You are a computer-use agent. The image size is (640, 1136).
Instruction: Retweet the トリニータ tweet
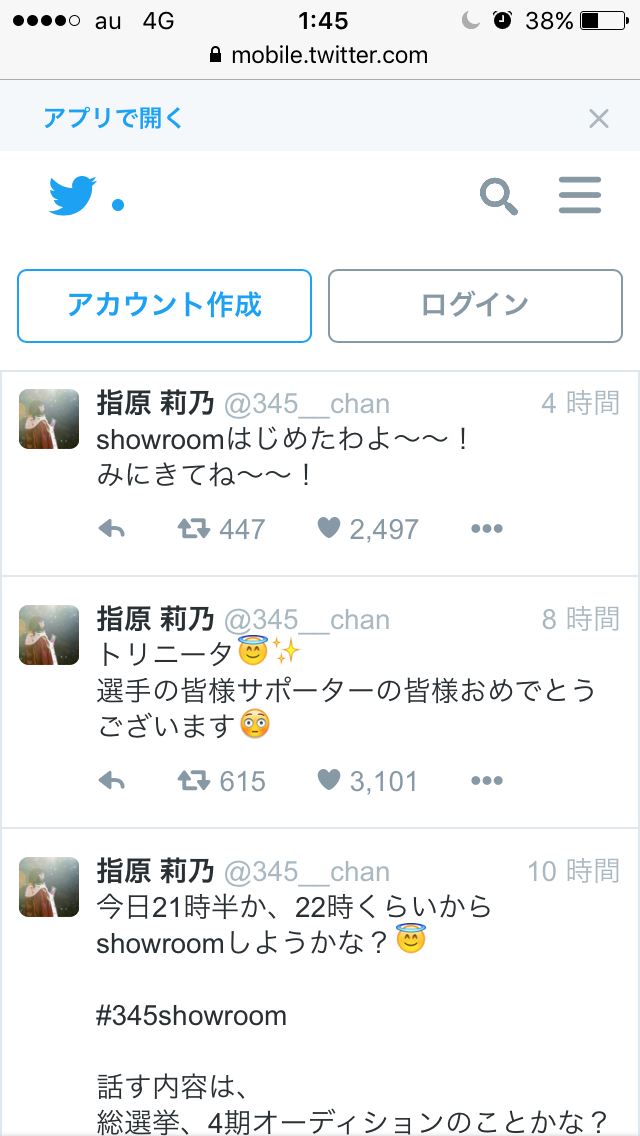point(193,781)
